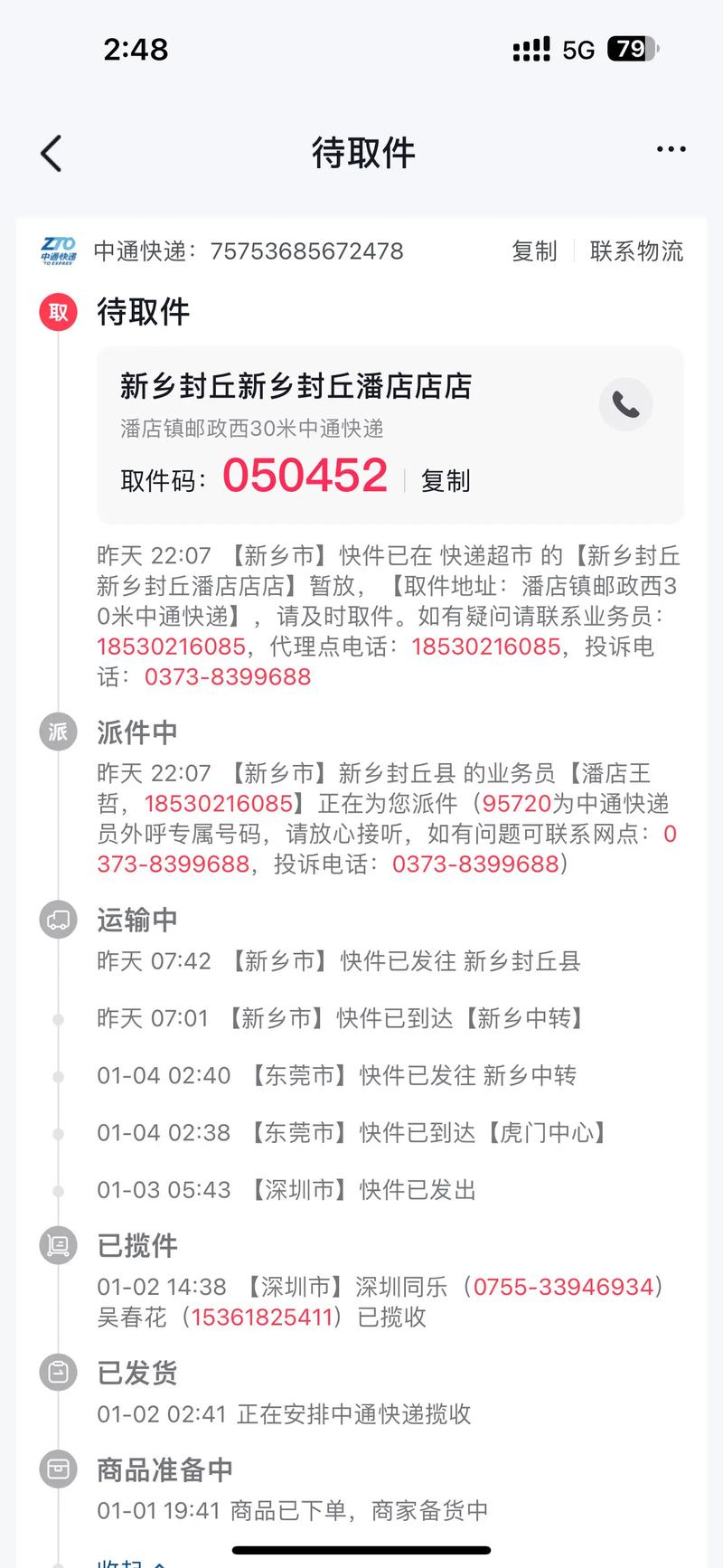Tap the 已发货 shipped status icon

pos(57,1374)
